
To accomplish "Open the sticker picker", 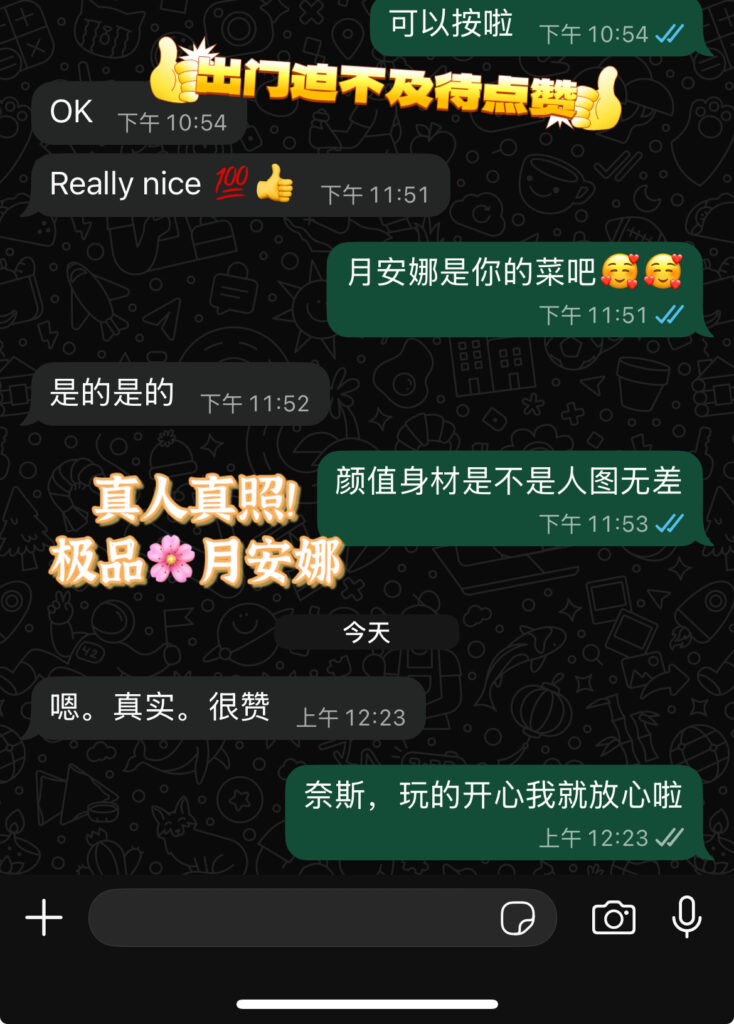I will click(x=517, y=917).
